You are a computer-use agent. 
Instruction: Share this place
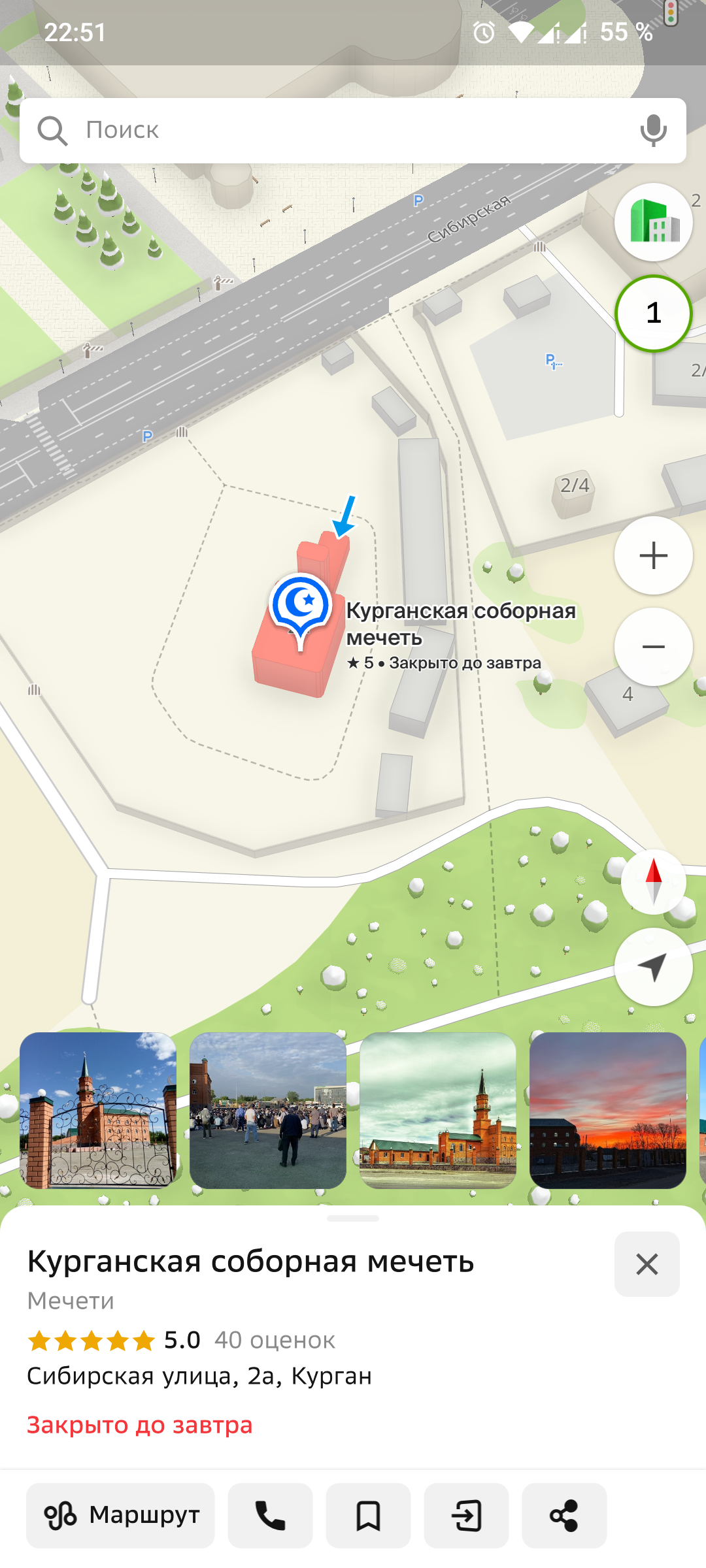click(564, 1516)
